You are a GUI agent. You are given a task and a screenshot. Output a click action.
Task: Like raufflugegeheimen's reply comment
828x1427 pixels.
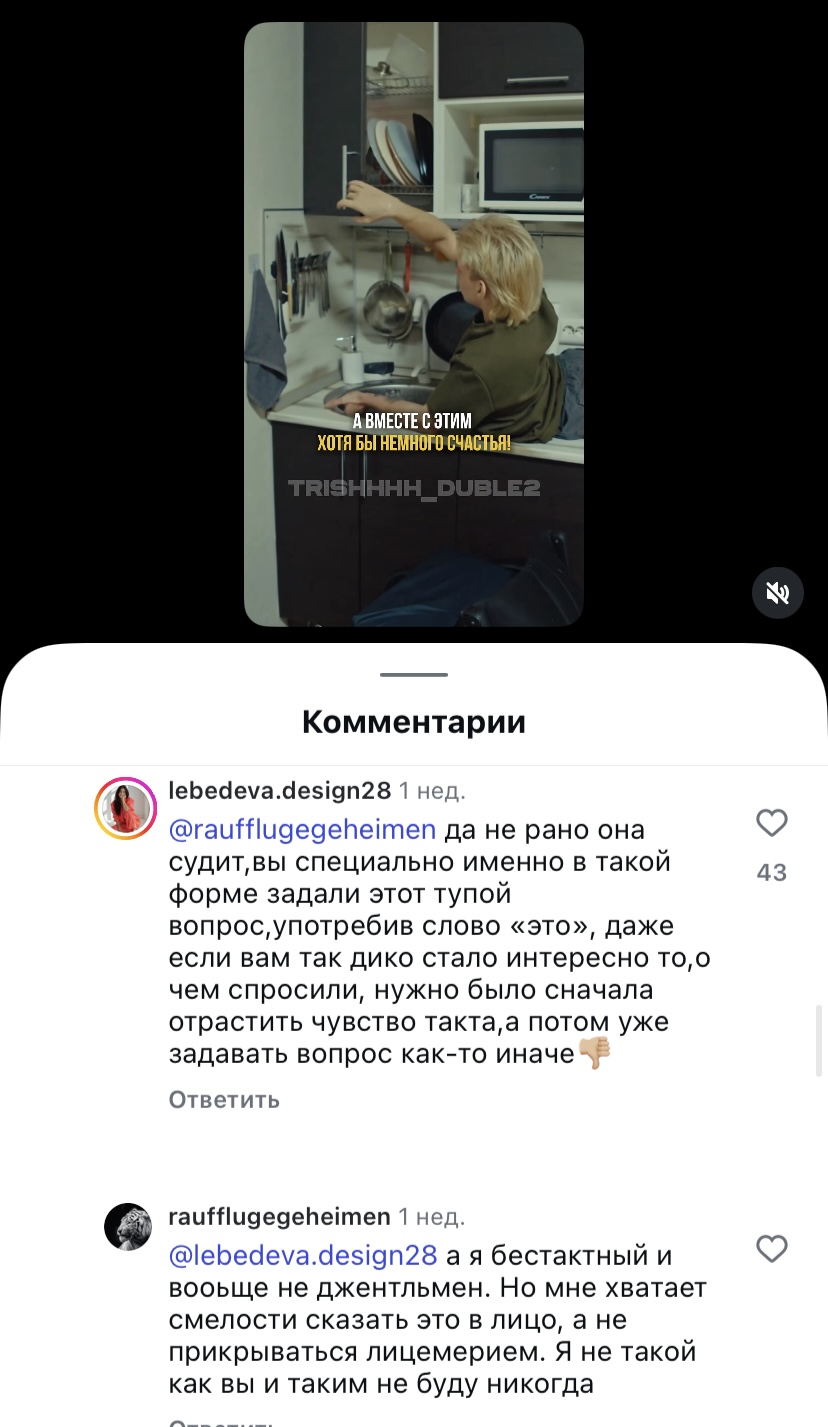pyautogui.click(x=771, y=1249)
